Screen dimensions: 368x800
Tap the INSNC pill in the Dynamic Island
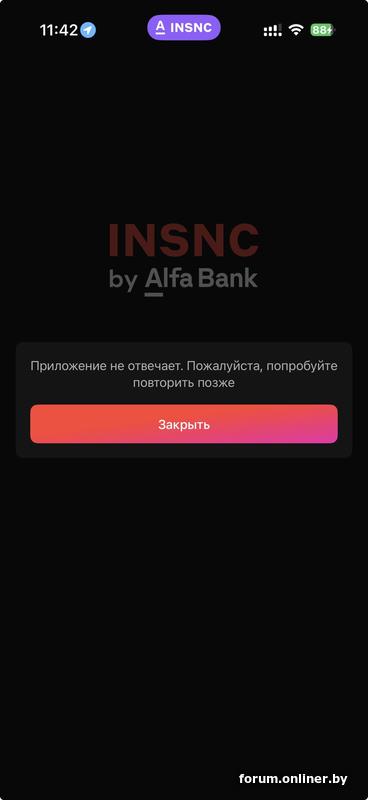click(x=184, y=28)
